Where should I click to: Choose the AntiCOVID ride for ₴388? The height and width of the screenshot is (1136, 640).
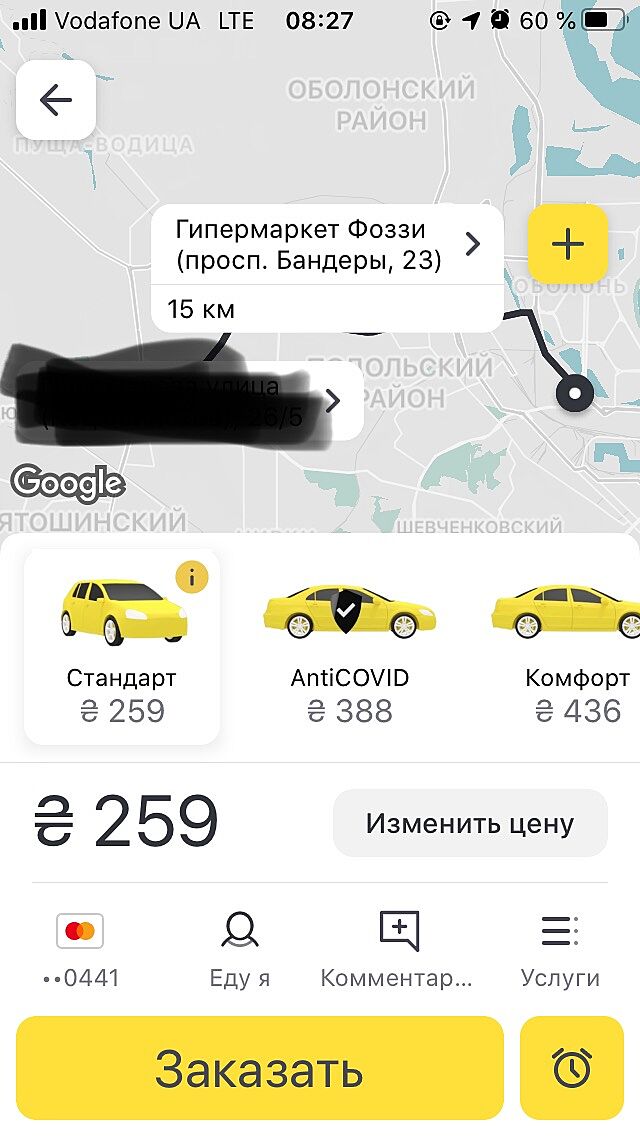[x=349, y=646]
